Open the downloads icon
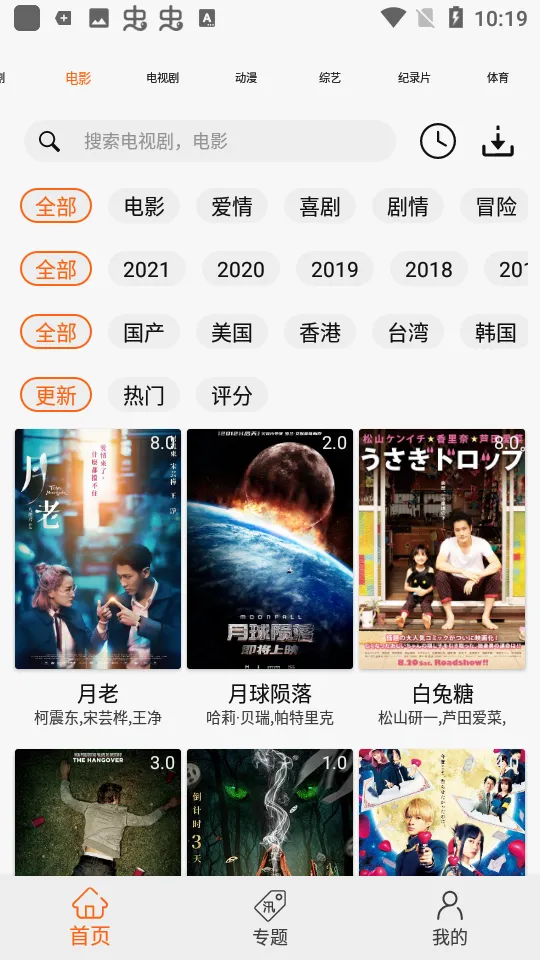 tap(498, 141)
